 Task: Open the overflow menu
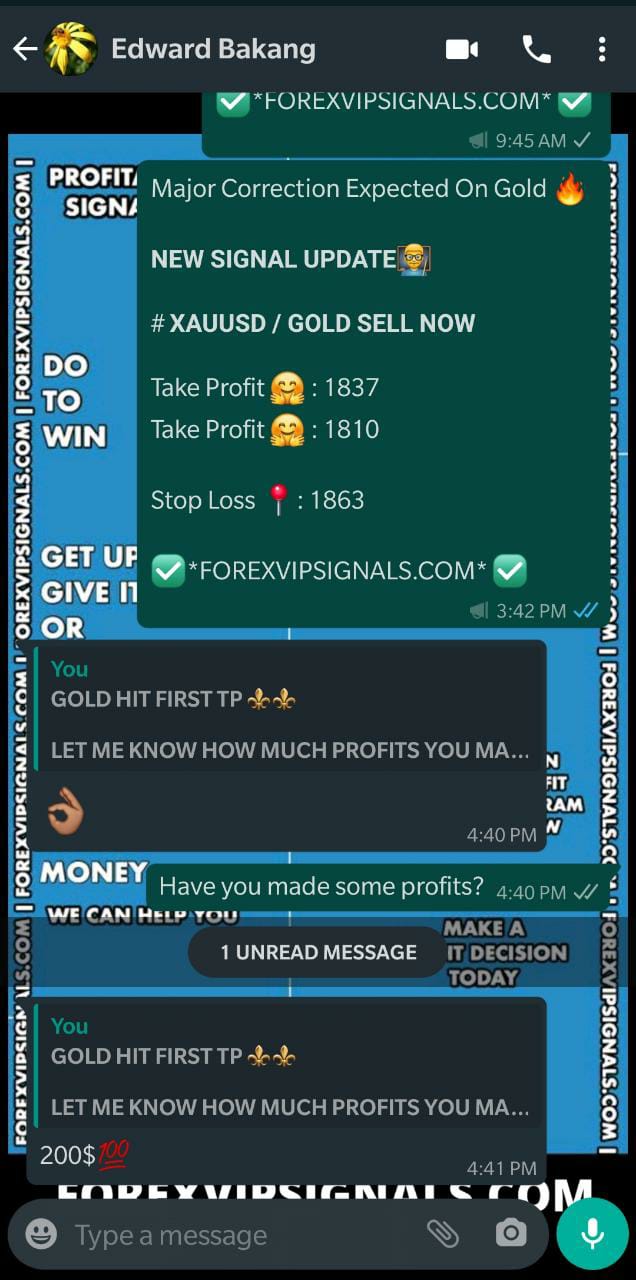pos(601,49)
